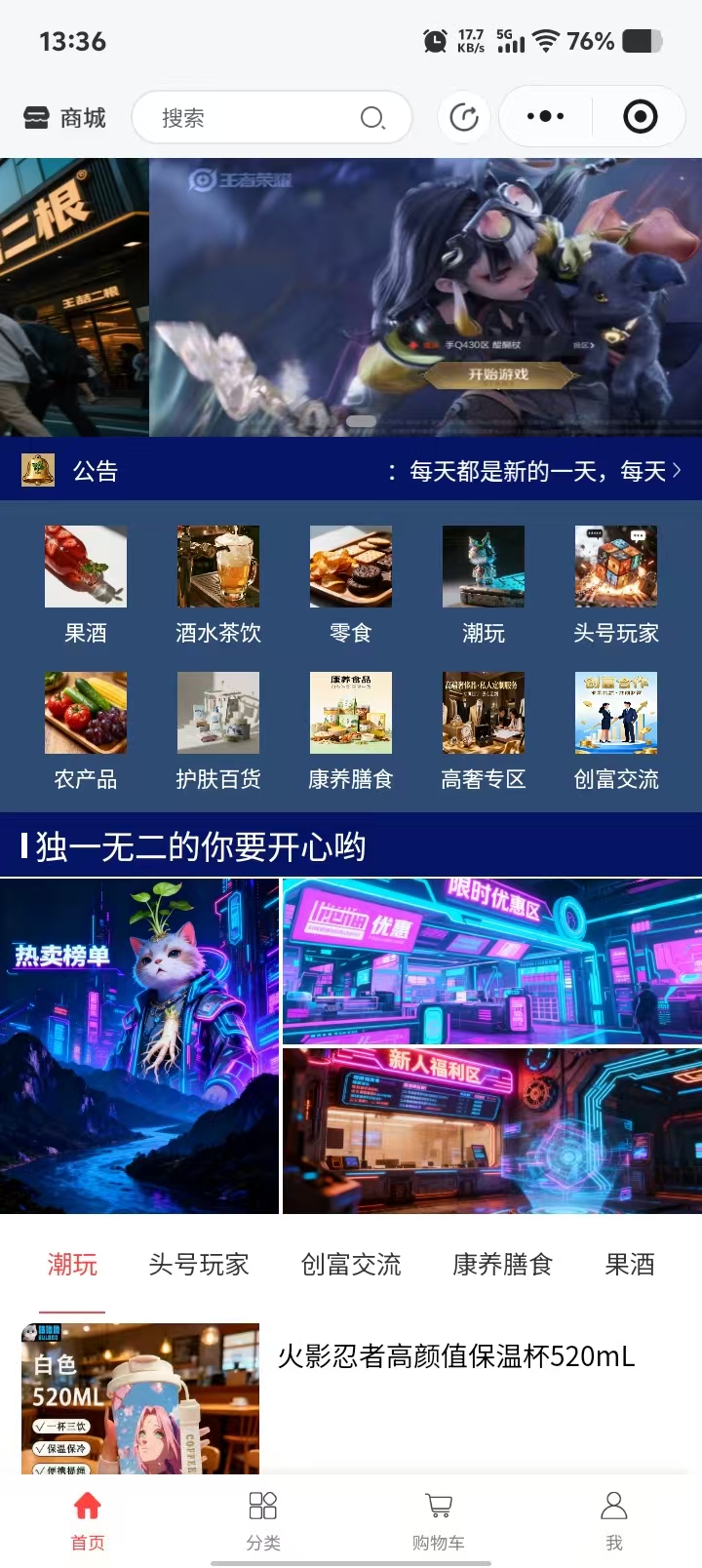Viewport: 702px width, 1568px height.
Task: Open the 火影忍者高颜值保温杯520mL product
Action: click(455, 1356)
